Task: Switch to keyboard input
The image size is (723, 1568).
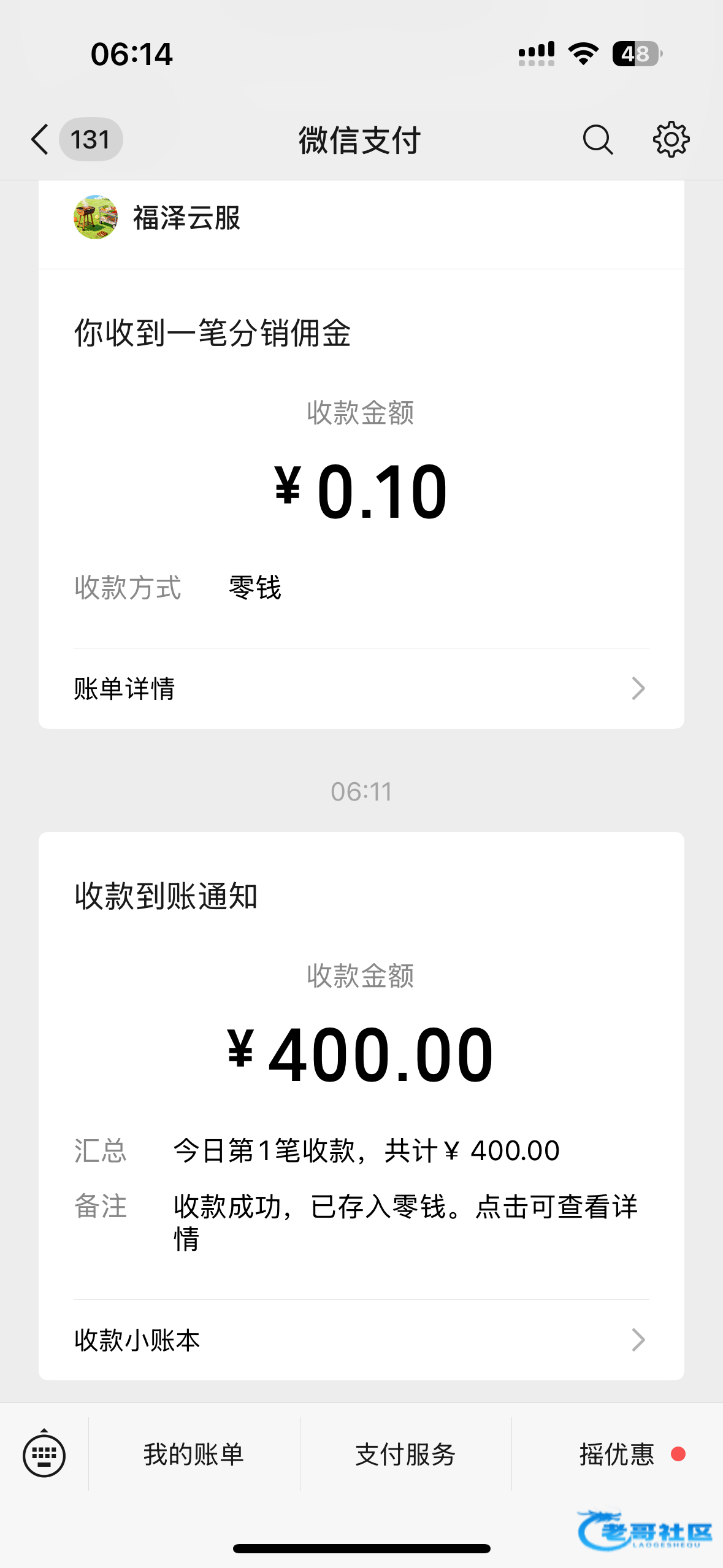Action: (44, 1455)
